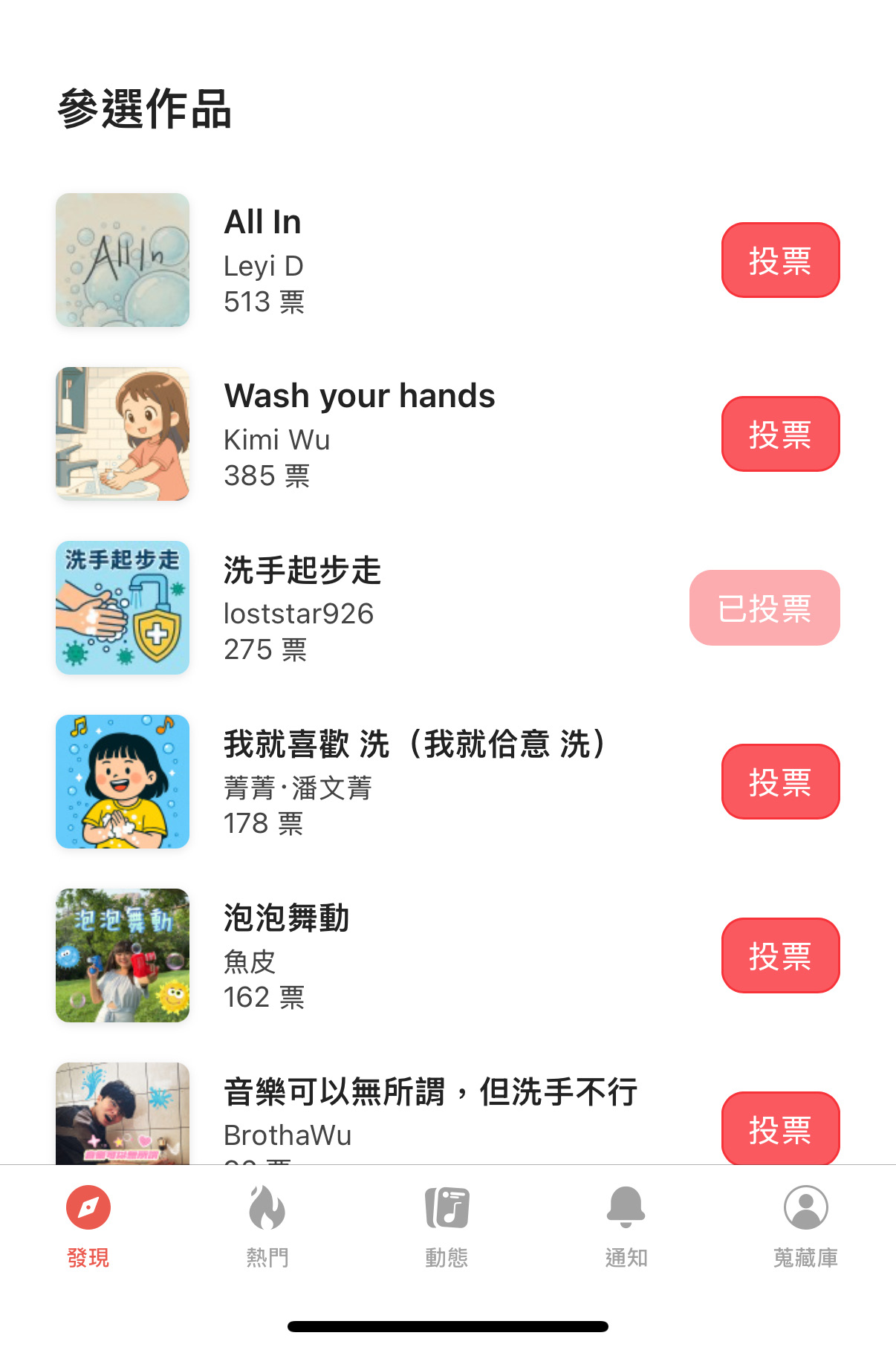Vote for the song All In

[780, 260]
